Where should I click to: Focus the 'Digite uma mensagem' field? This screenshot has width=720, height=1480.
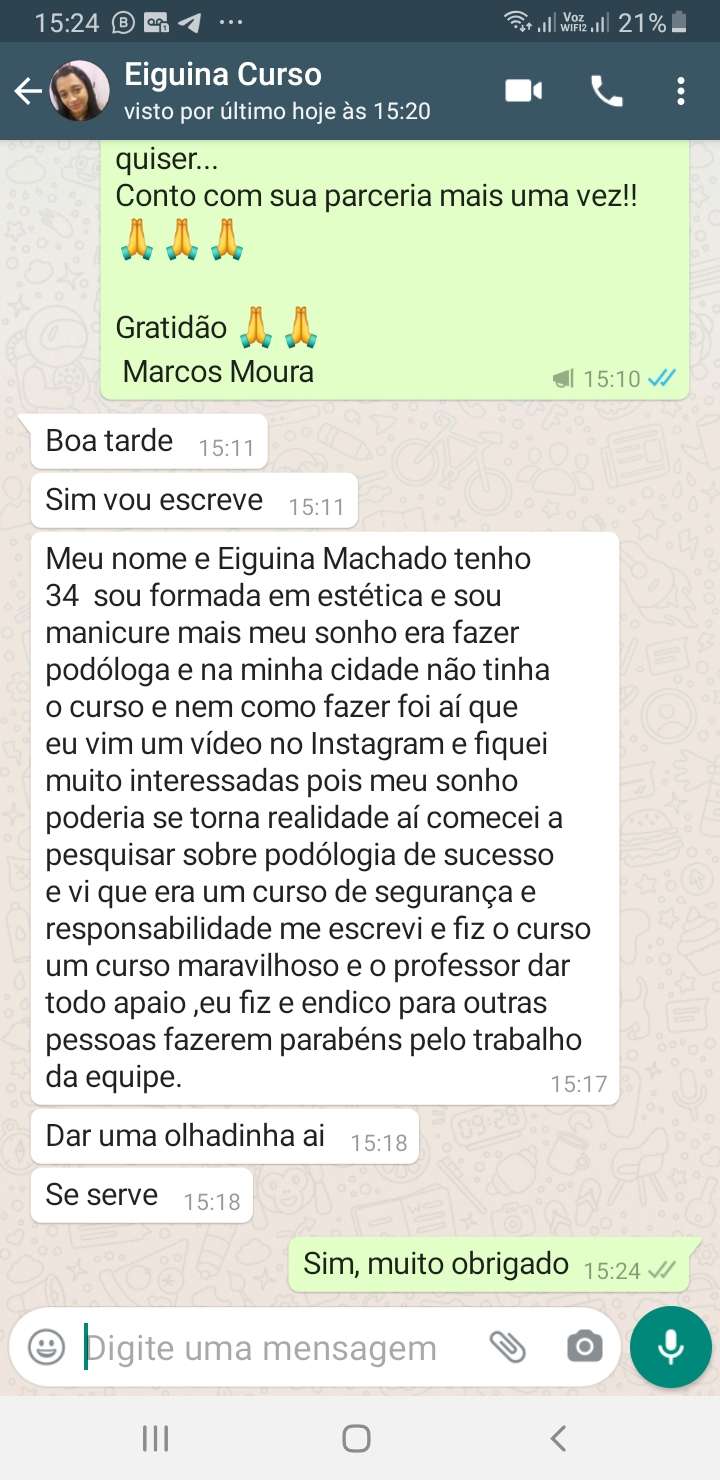(x=270, y=1348)
